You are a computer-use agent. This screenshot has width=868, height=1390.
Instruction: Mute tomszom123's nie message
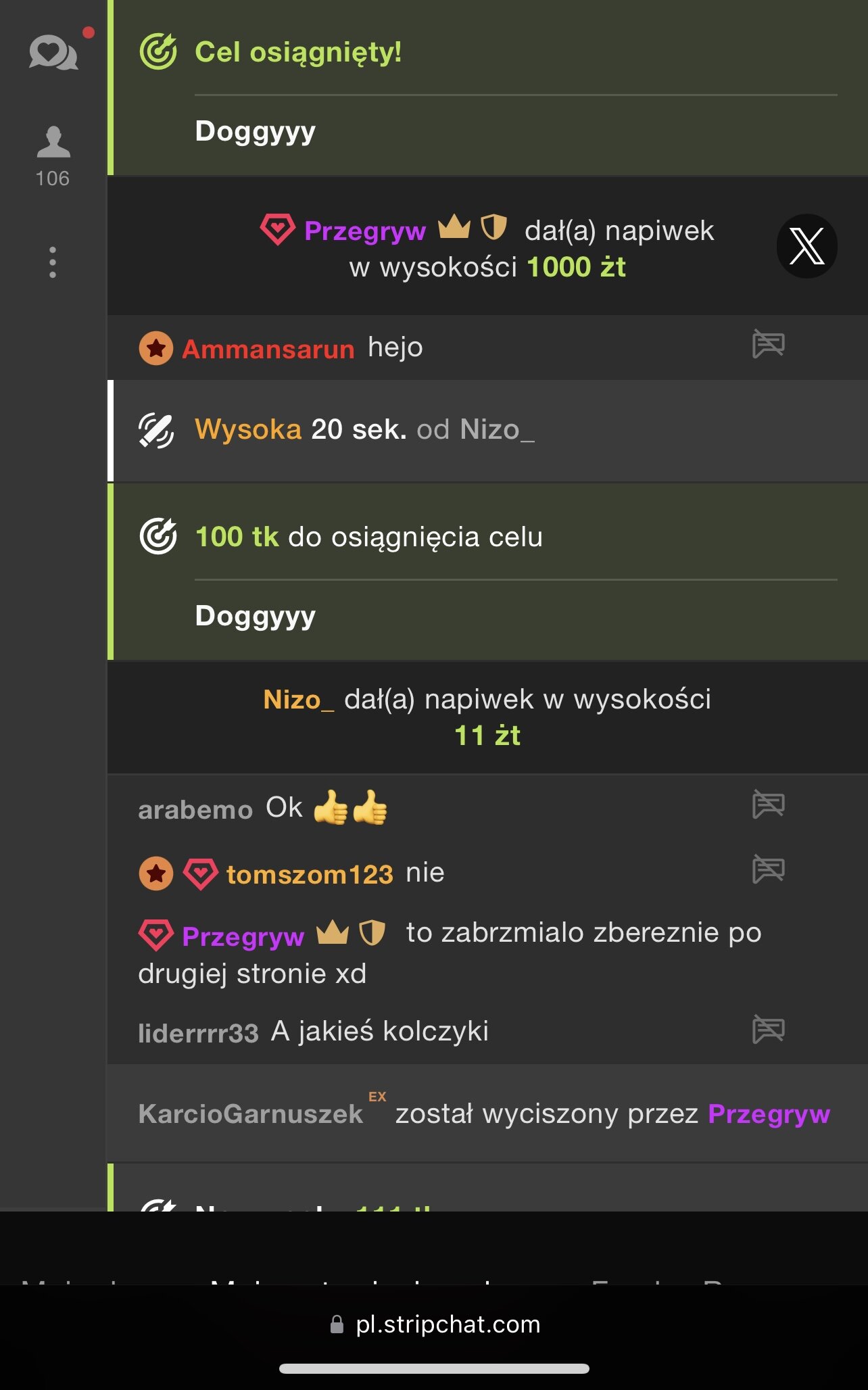click(768, 869)
